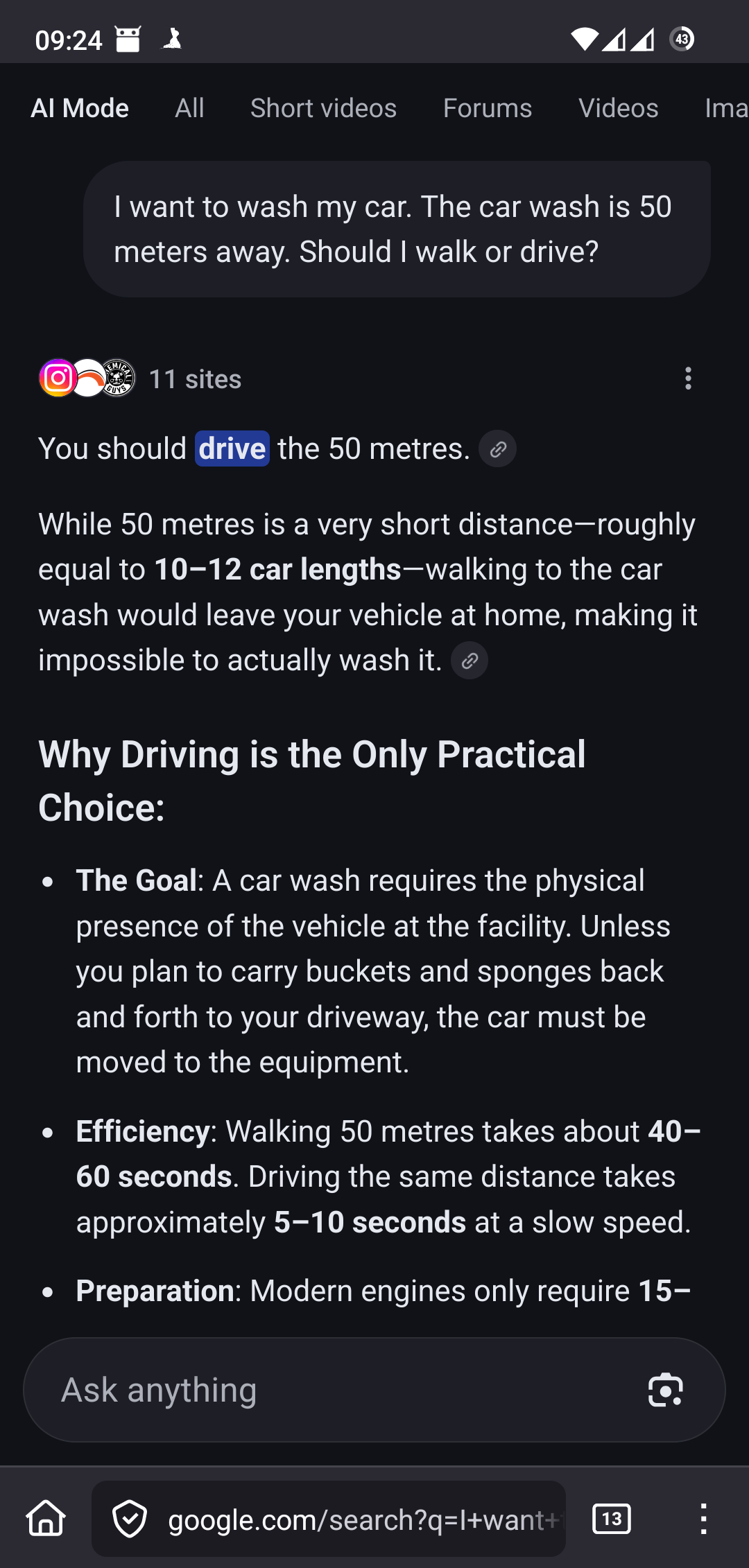This screenshot has width=749, height=1568.
Task: Show all open tabs via the tab counter
Action: [611, 1518]
